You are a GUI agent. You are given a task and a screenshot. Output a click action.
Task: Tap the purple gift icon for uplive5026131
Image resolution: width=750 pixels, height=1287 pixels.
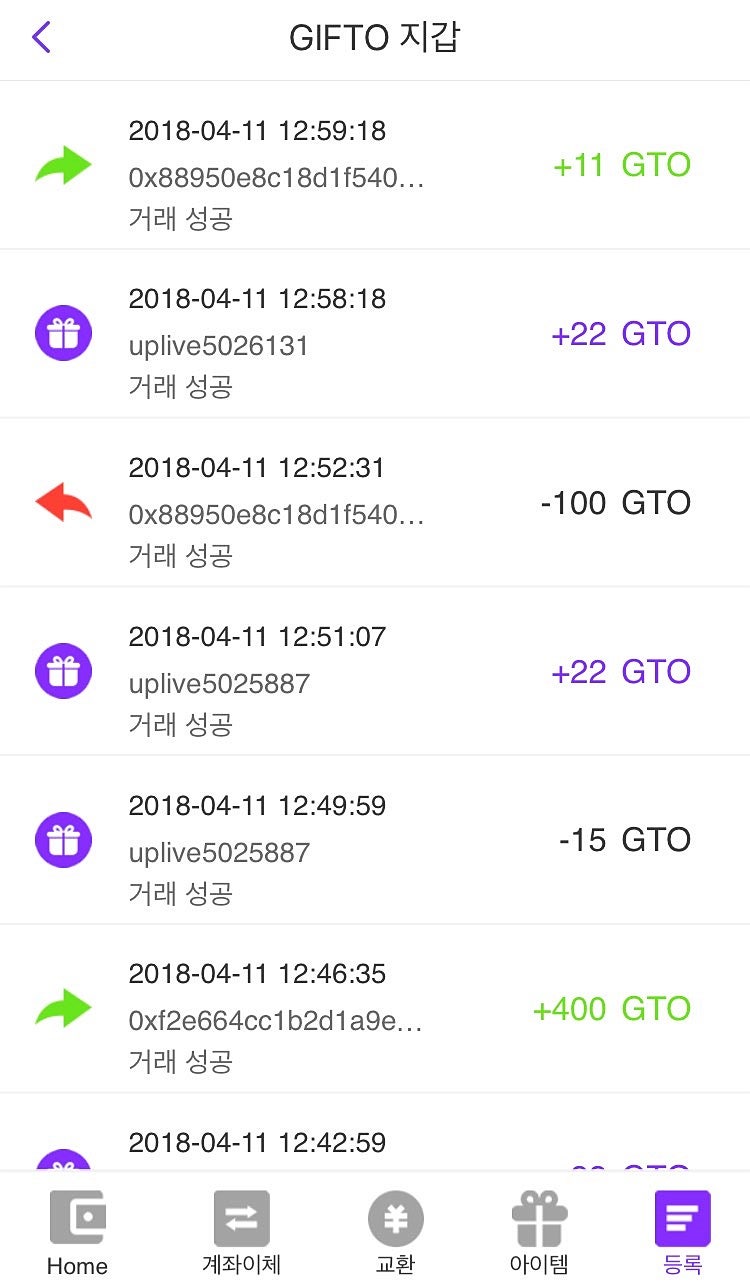coord(63,333)
